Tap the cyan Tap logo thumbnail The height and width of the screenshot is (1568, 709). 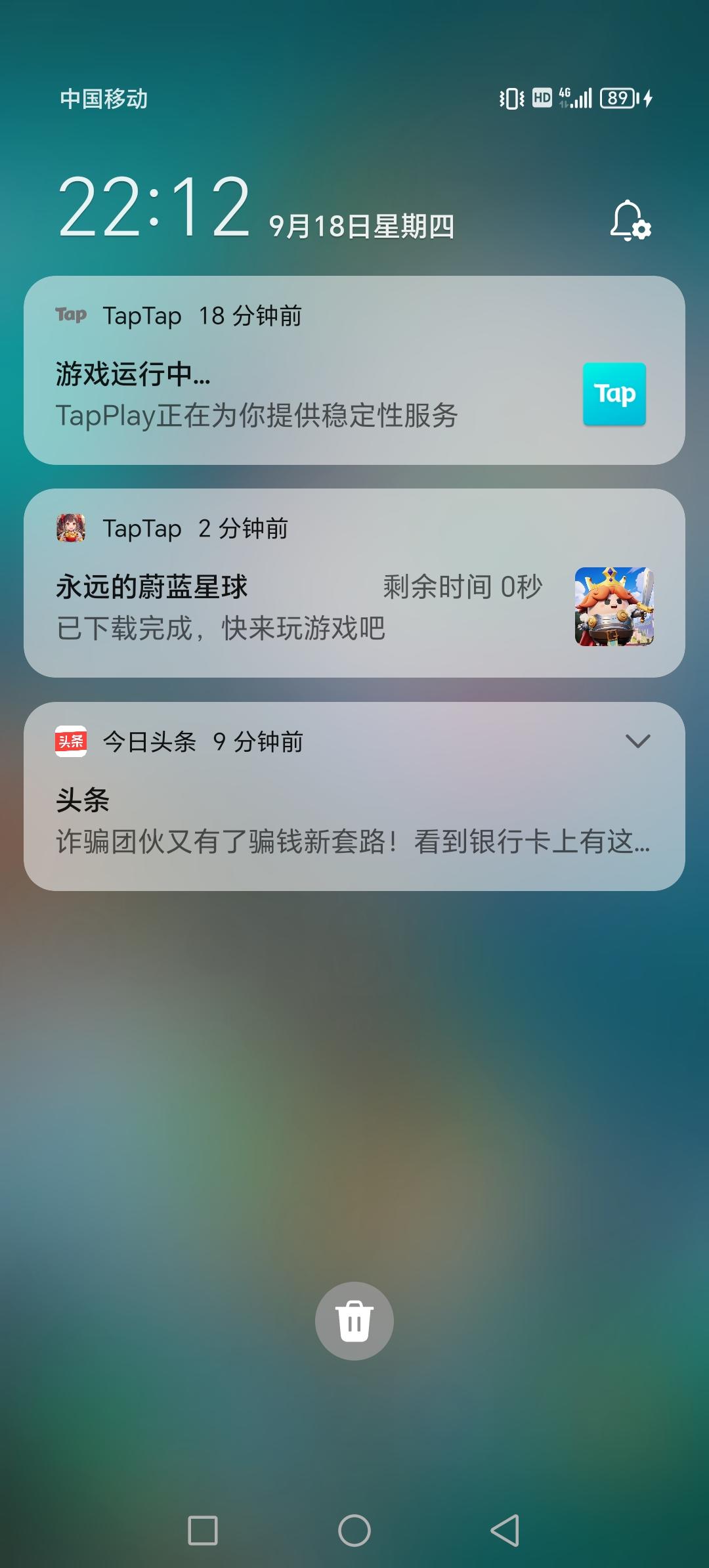click(x=614, y=395)
